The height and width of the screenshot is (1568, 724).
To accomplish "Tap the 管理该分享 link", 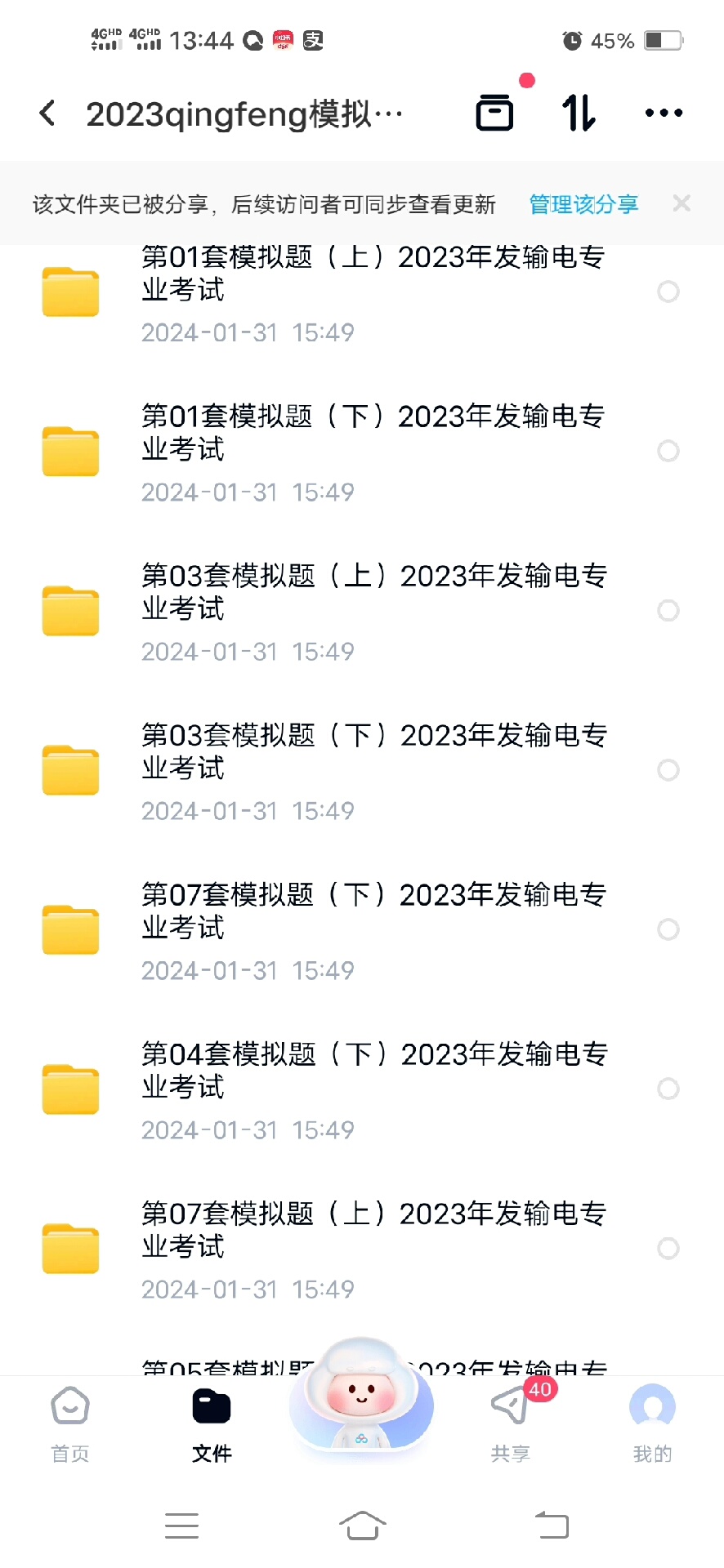I will 583,204.
